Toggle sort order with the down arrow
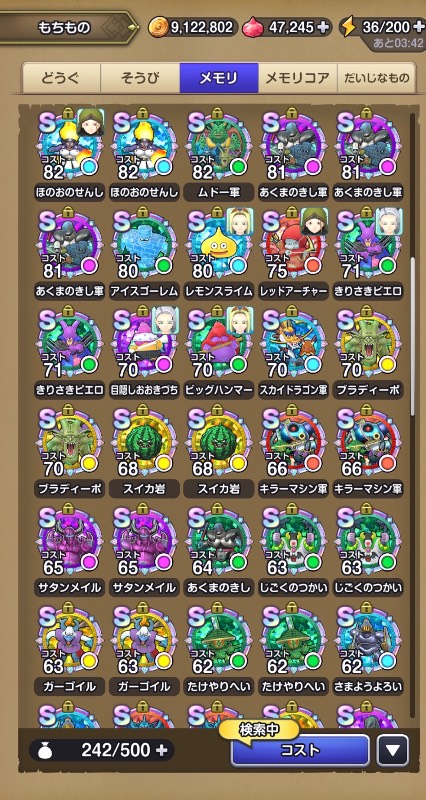 pos(393,750)
